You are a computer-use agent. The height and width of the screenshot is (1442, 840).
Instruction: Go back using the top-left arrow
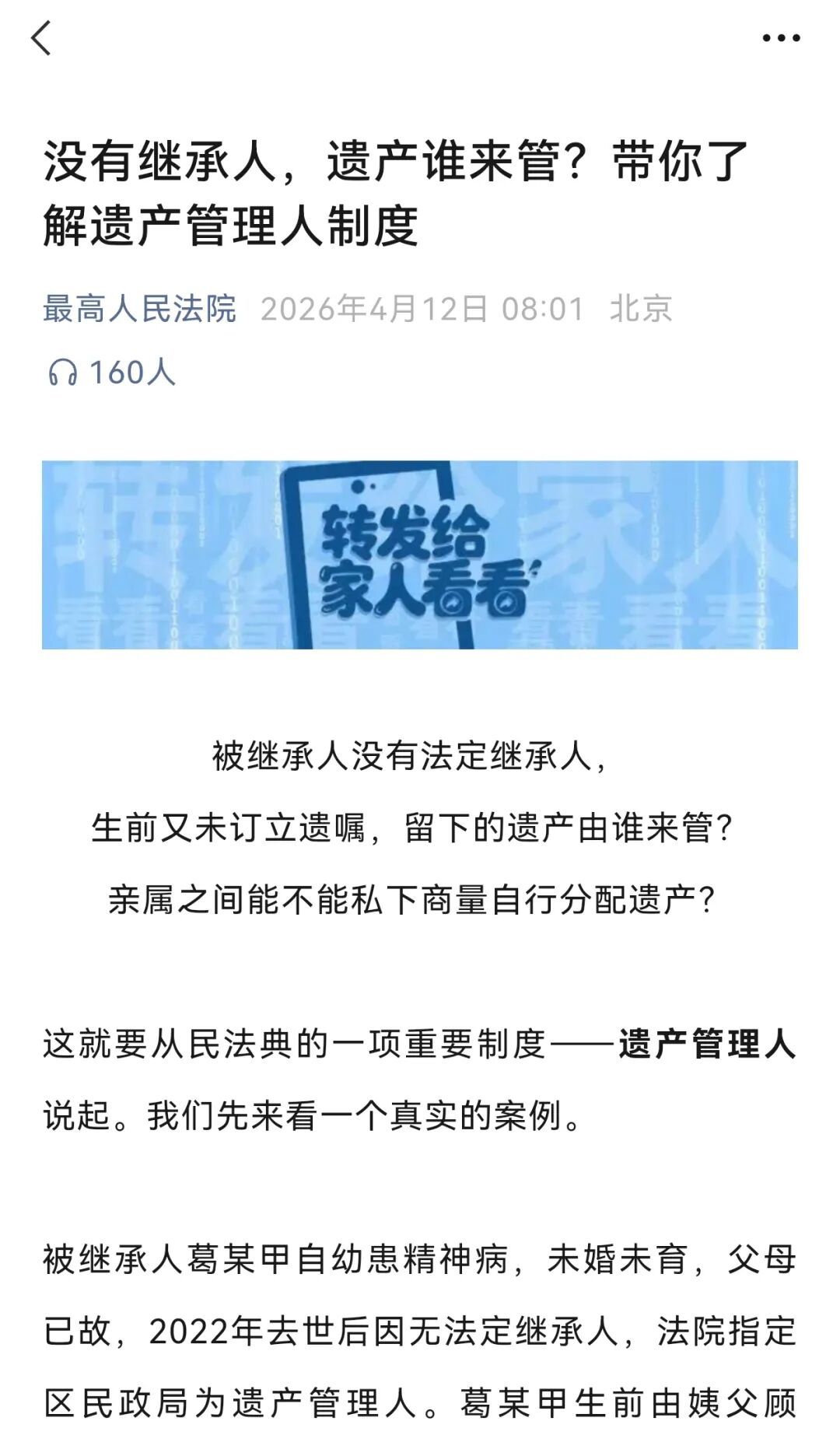coord(41,37)
